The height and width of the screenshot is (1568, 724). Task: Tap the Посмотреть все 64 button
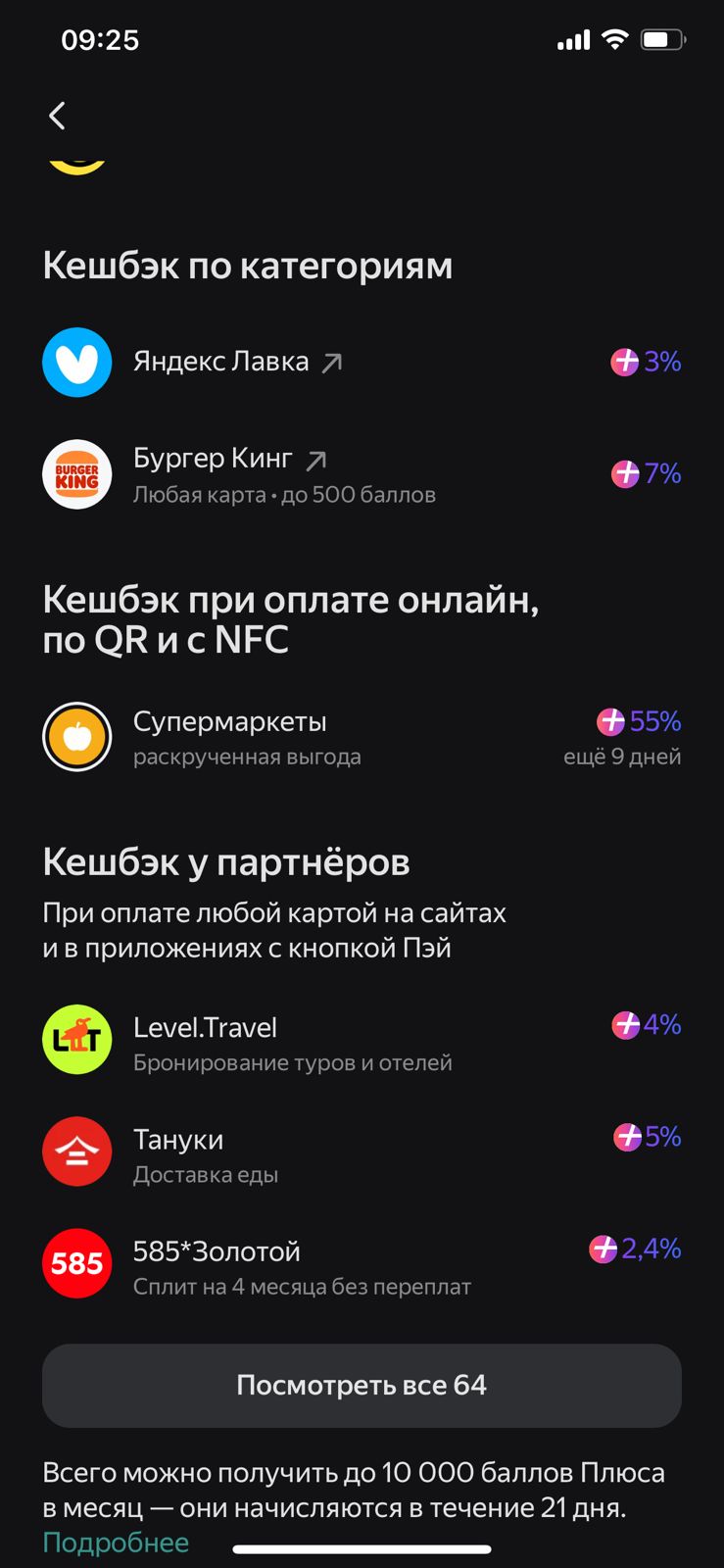[x=362, y=1385]
